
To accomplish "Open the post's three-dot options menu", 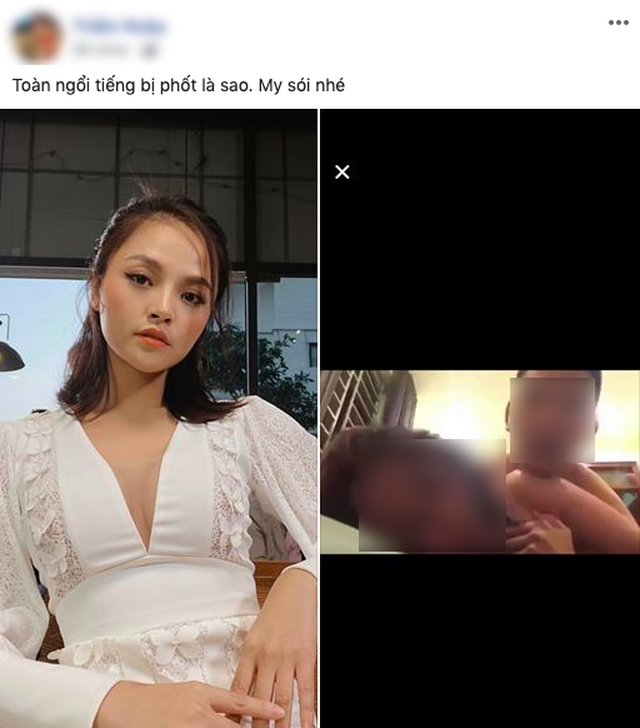I will pyautogui.click(x=618, y=23).
